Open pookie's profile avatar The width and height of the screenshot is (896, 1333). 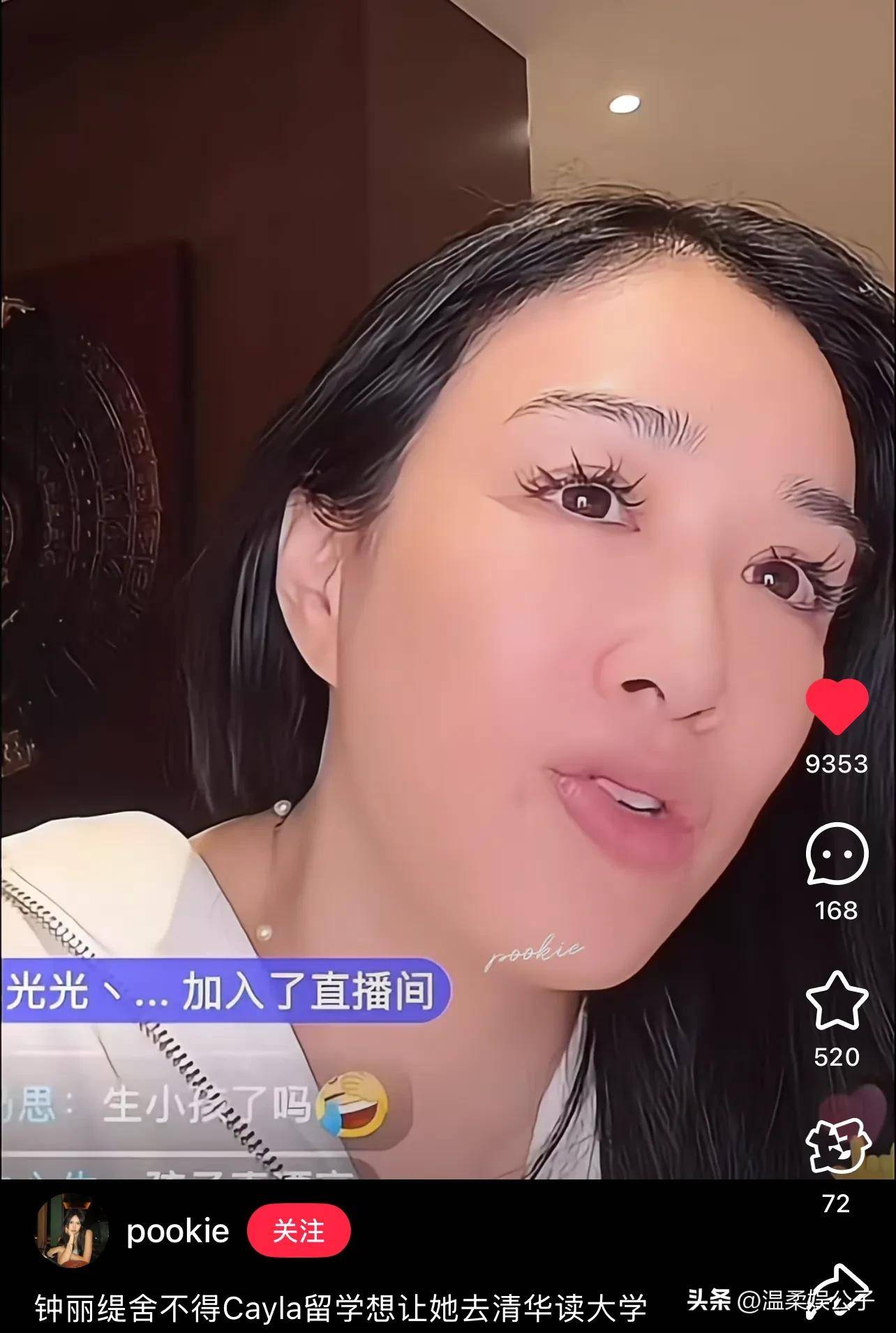[x=72, y=1230]
